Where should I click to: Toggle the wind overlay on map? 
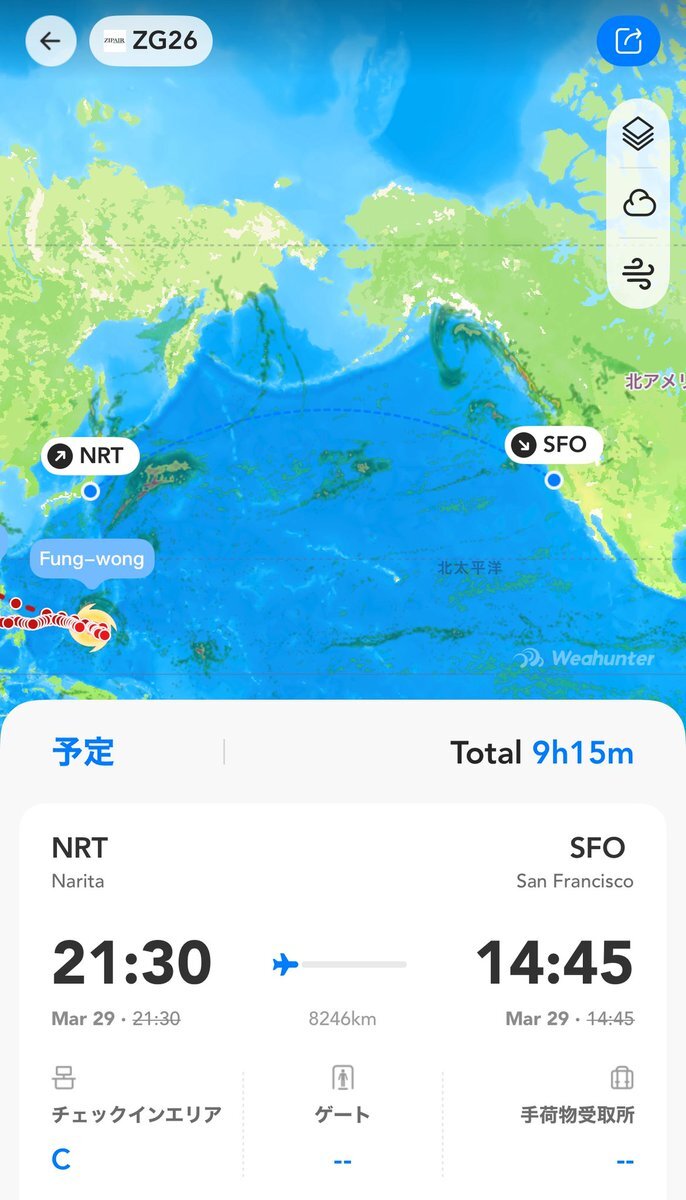coord(638,273)
